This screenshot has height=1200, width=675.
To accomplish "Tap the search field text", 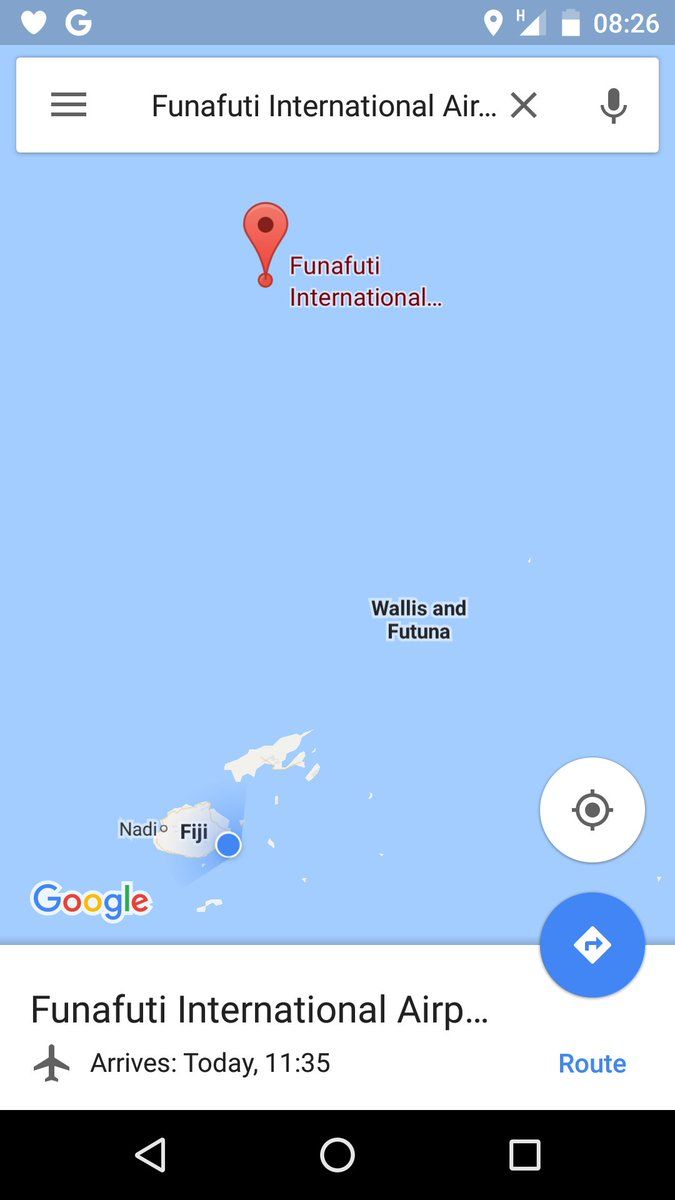I will 322,106.
